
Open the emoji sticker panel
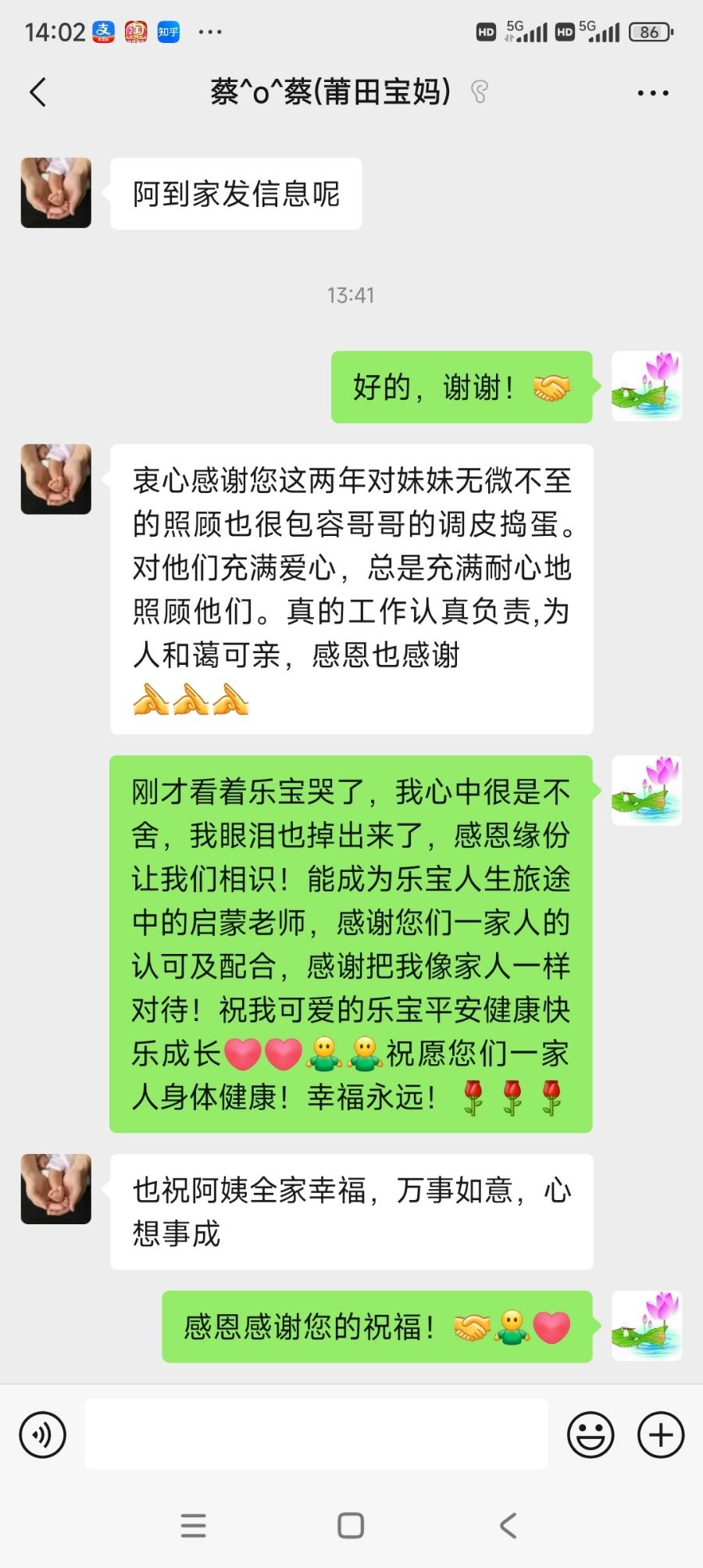coord(590,1434)
